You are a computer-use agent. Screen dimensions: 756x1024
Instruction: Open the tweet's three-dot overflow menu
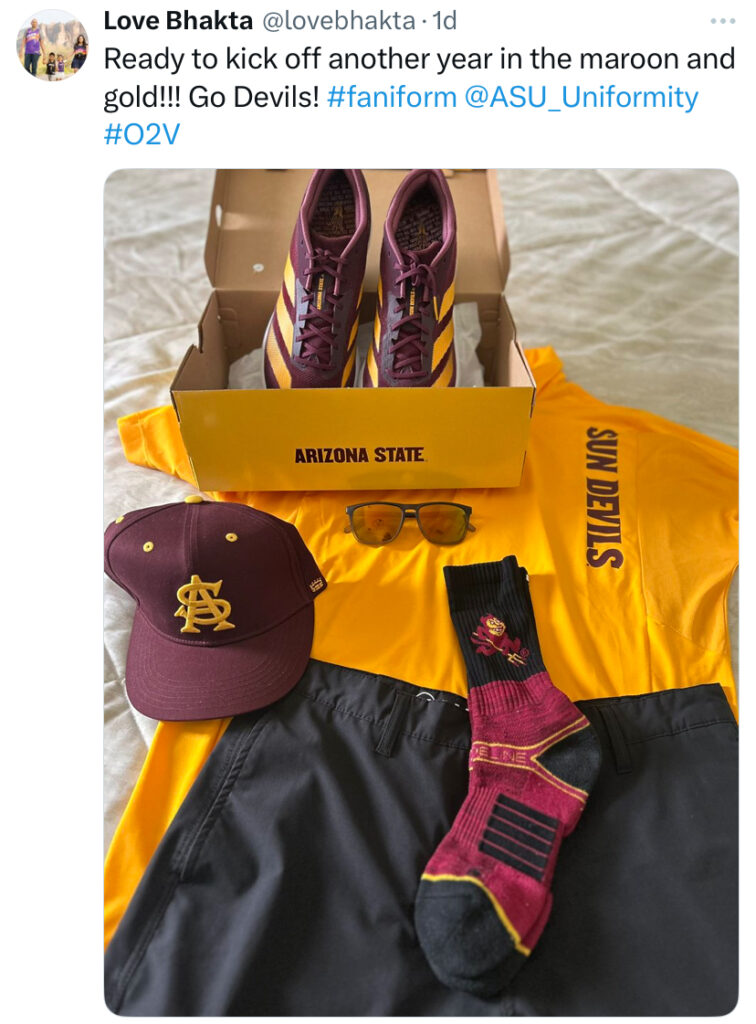point(720,21)
